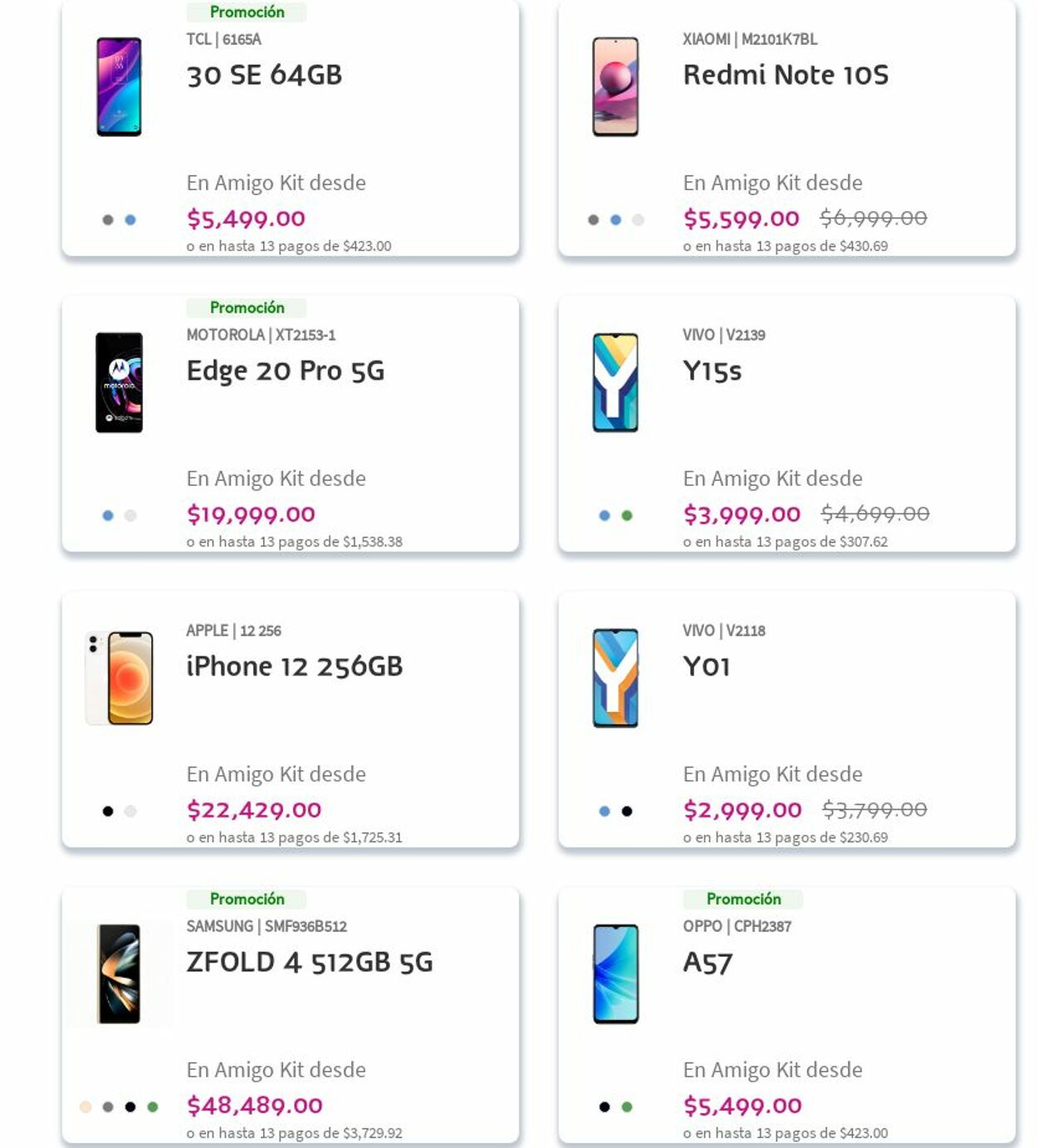This screenshot has height=1148, width=1038.
Task: Choose the black color for Vivo Y01
Action: click(627, 812)
